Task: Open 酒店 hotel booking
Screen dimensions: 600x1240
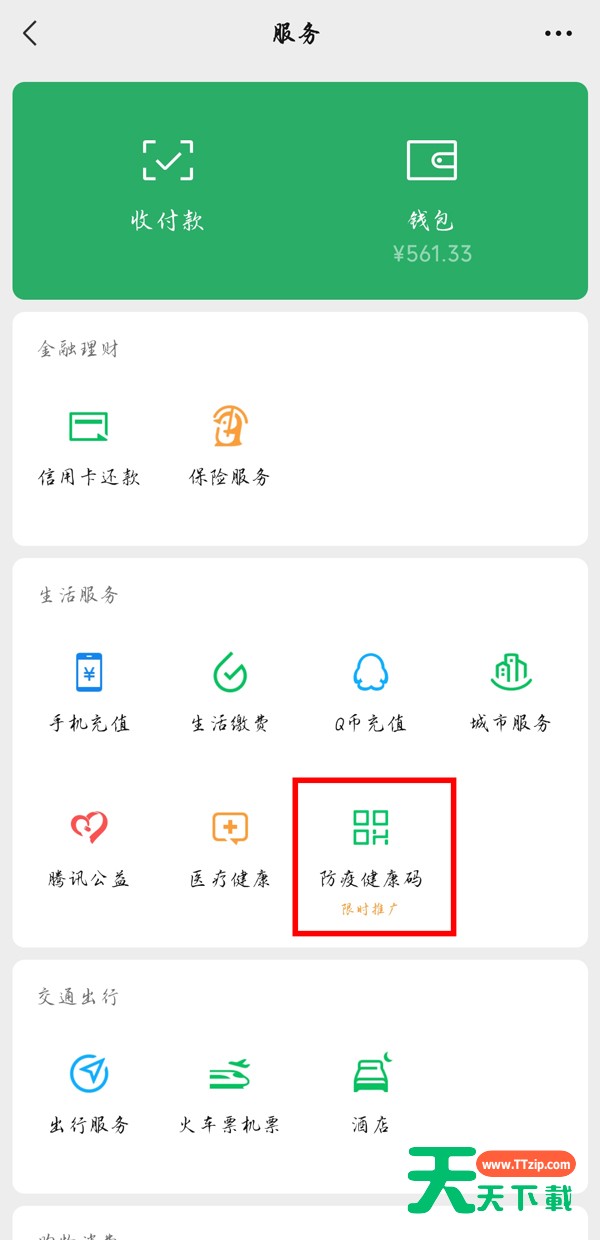Action: [x=370, y=1093]
